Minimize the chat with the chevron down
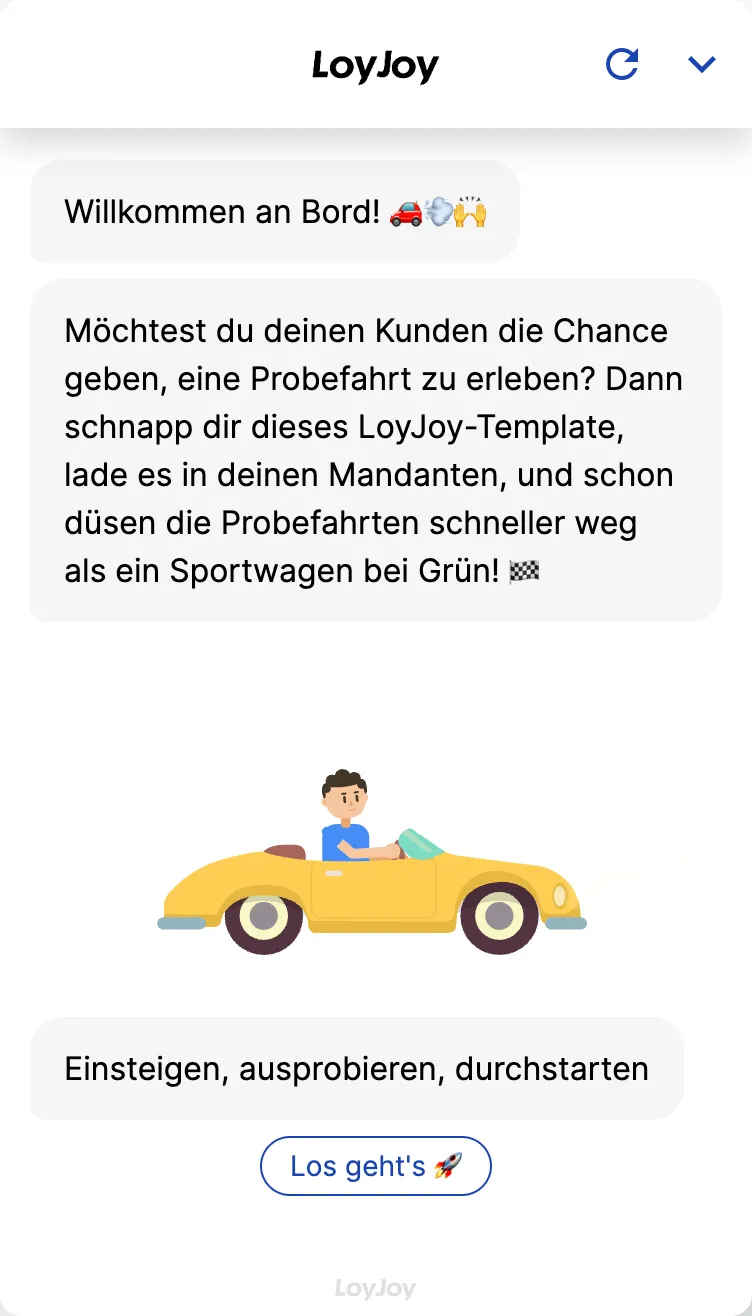752x1316 pixels. [x=702, y=65]
